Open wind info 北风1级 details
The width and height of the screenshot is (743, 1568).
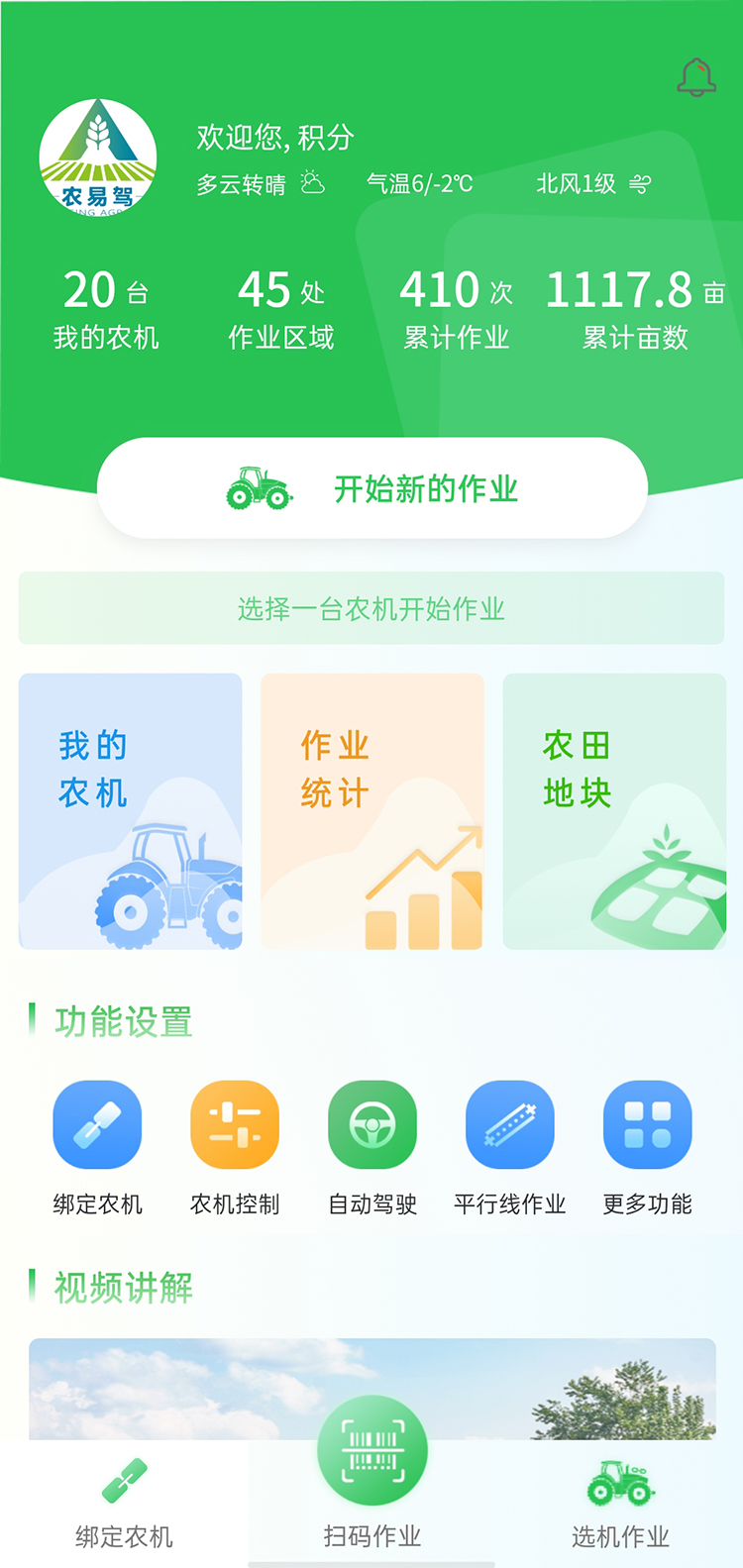[x=586, y=182]
